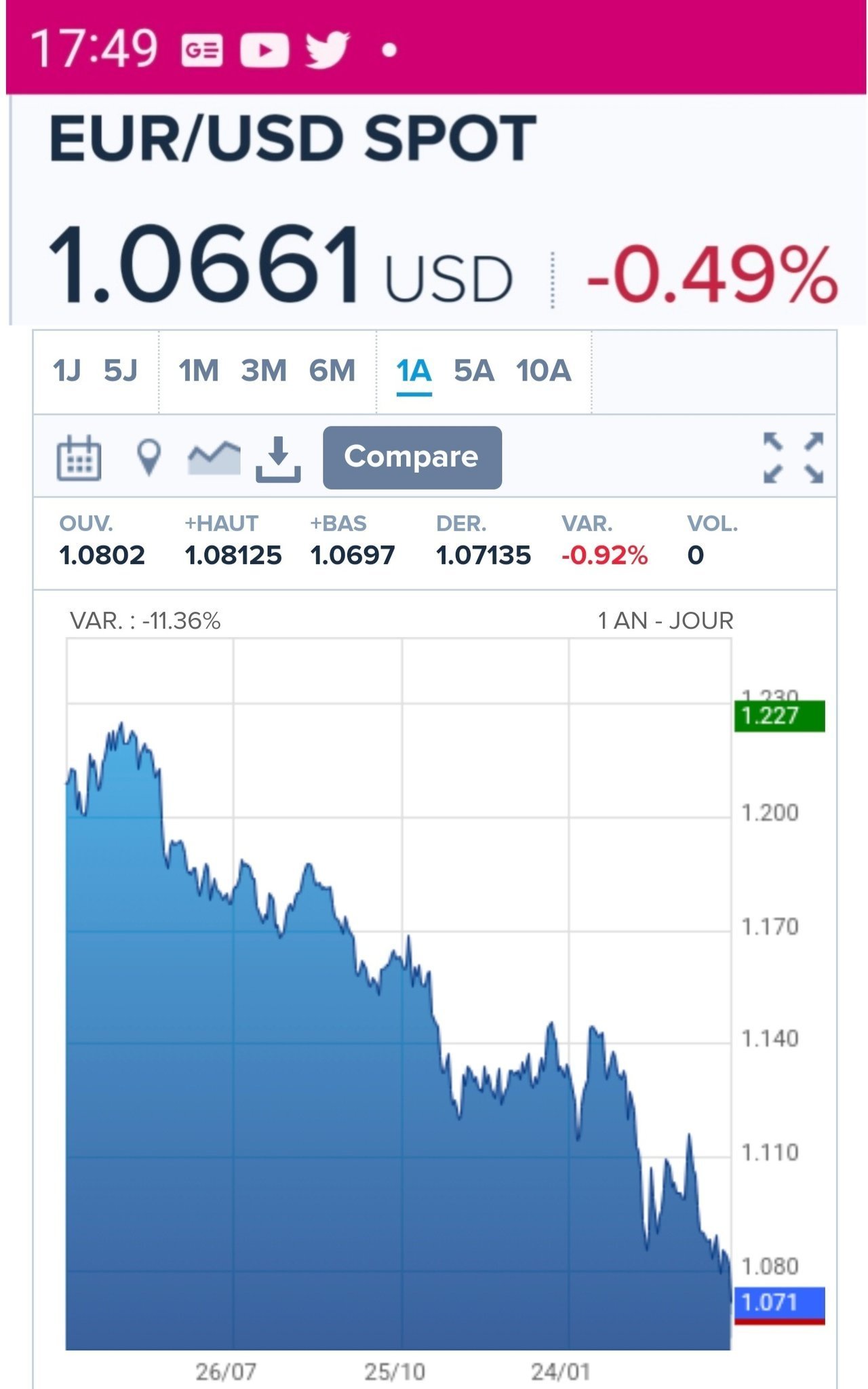Open the calendar date picker

click(x=79, y=458)
